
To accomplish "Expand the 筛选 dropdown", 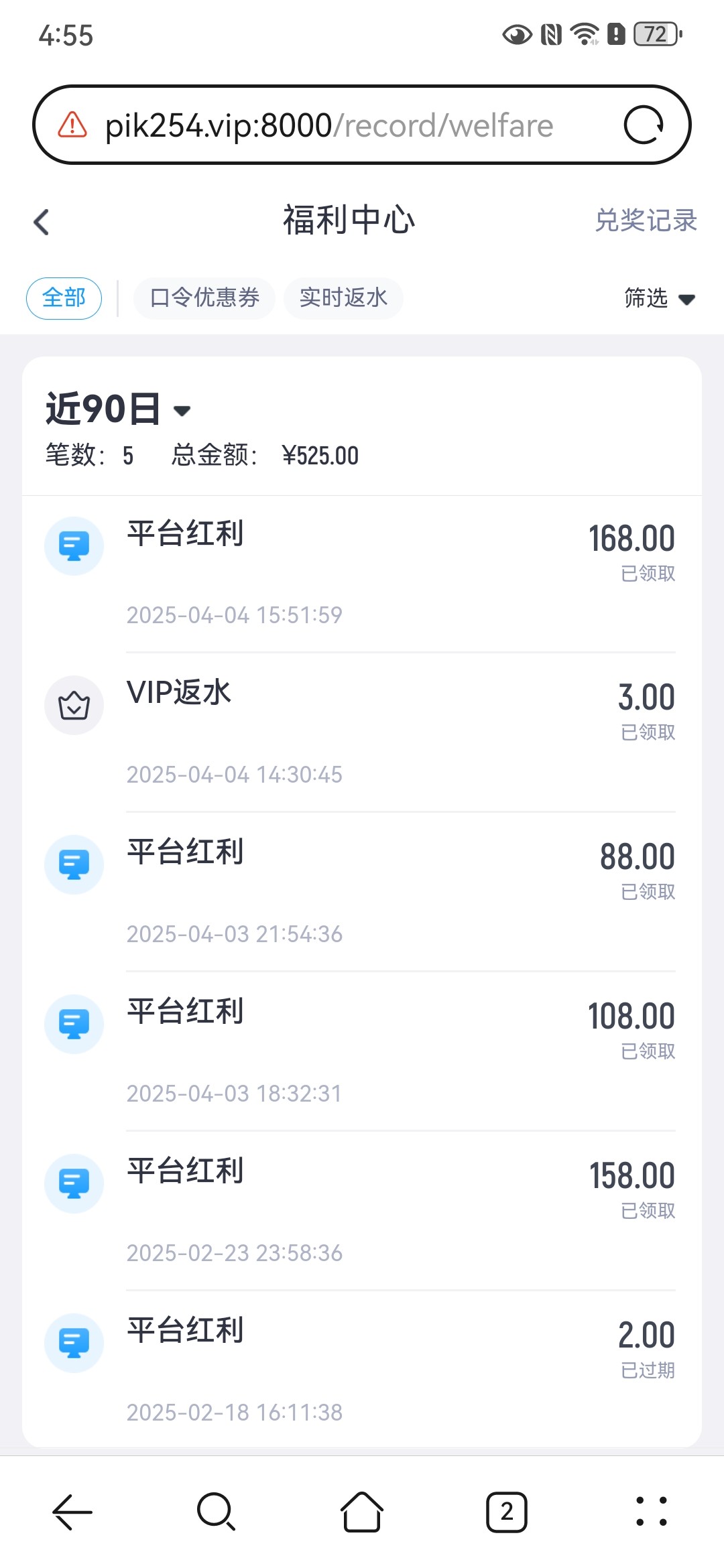I will 660,298.
